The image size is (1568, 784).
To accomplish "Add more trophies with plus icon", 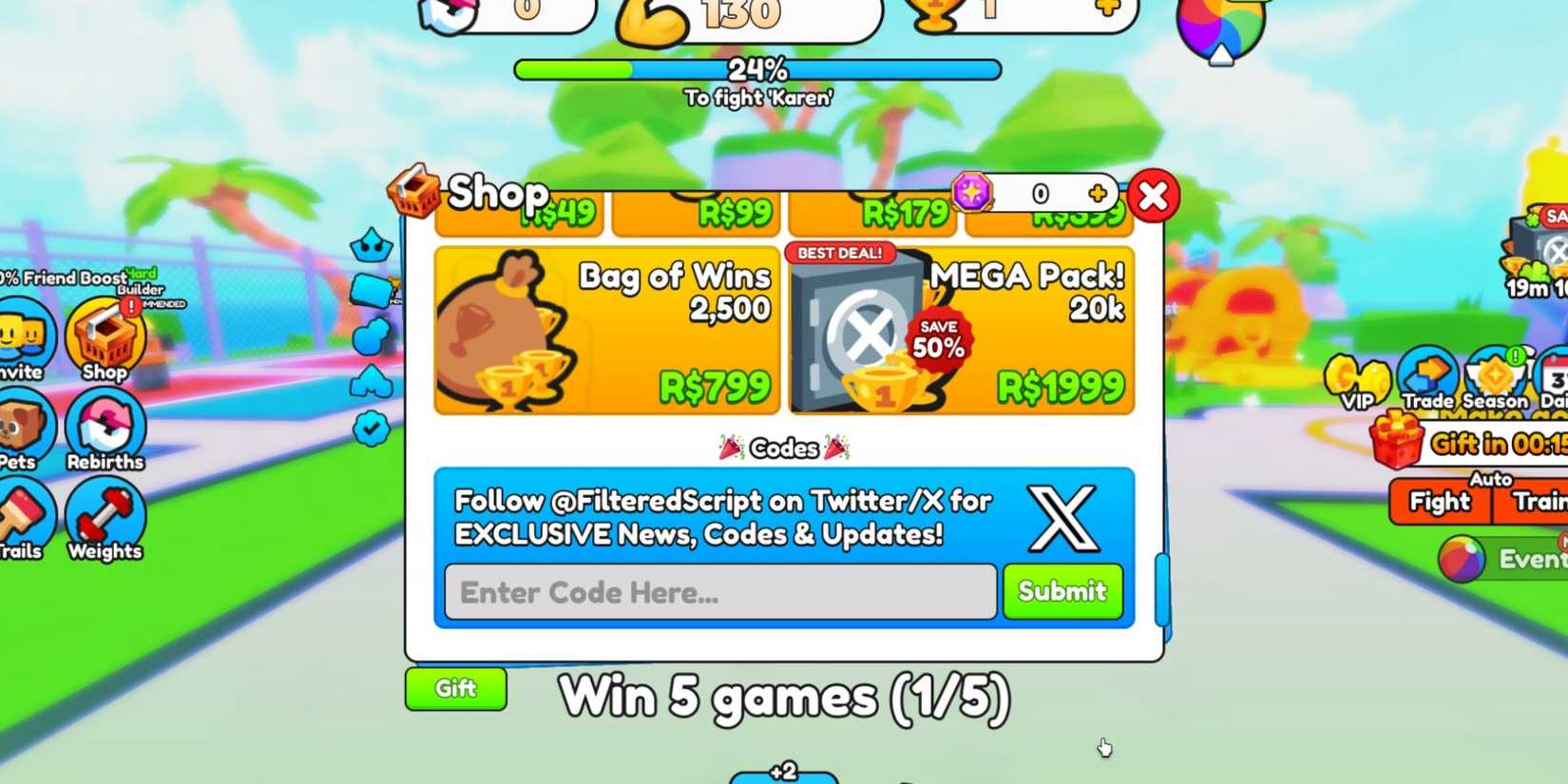I will [x=1107, y=8].
